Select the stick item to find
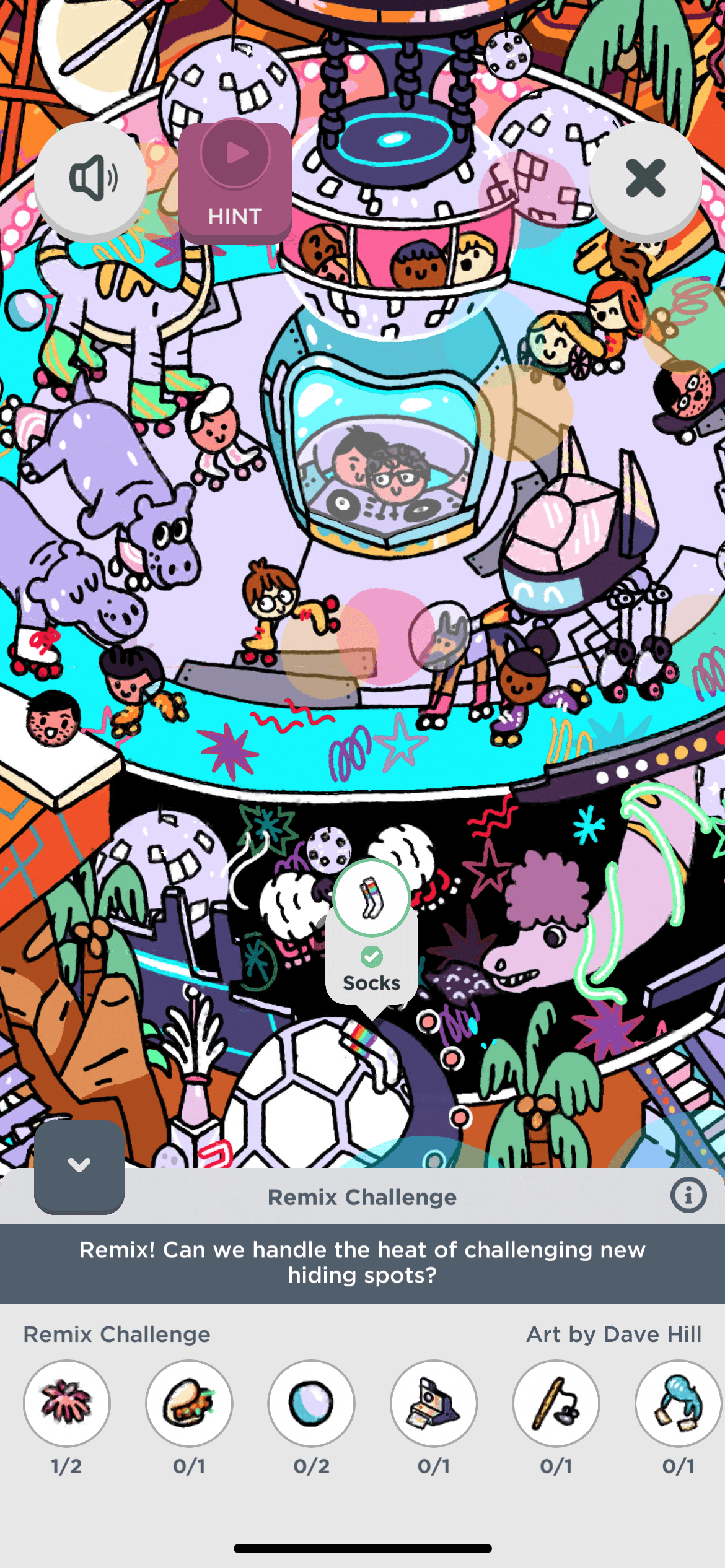 (x=556, y=1403)
